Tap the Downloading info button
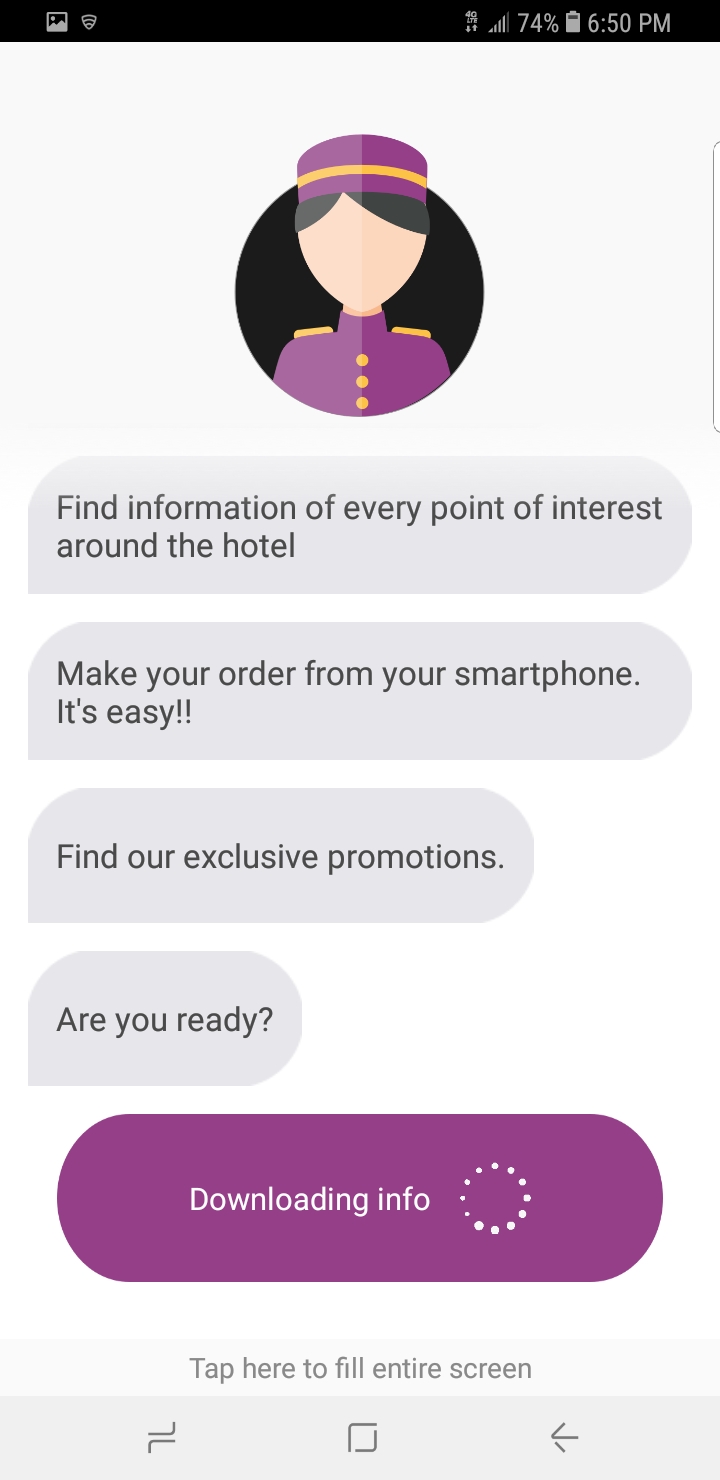 tap(360, 1198)
